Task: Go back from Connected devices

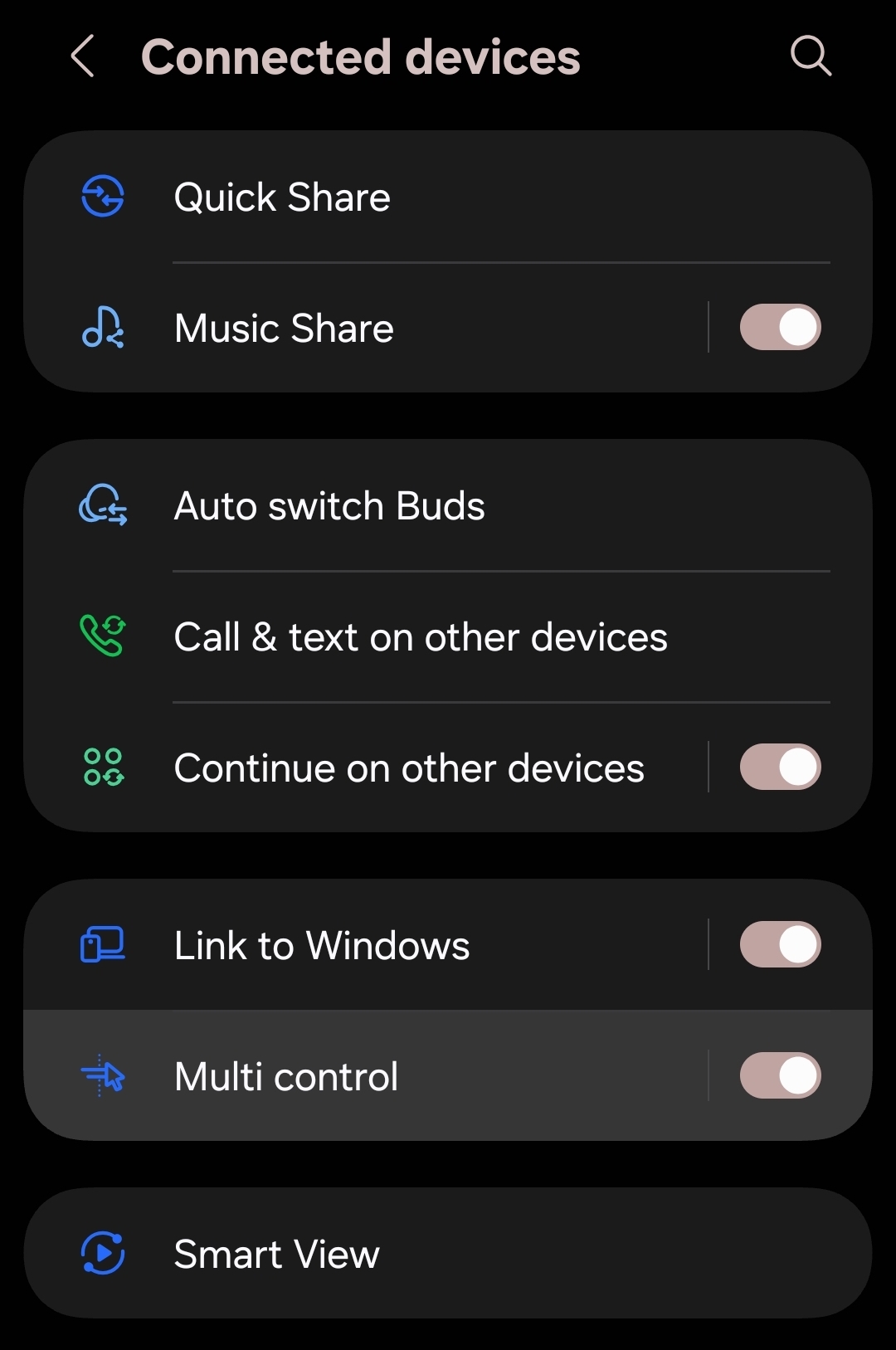Action: pos(82,56)
